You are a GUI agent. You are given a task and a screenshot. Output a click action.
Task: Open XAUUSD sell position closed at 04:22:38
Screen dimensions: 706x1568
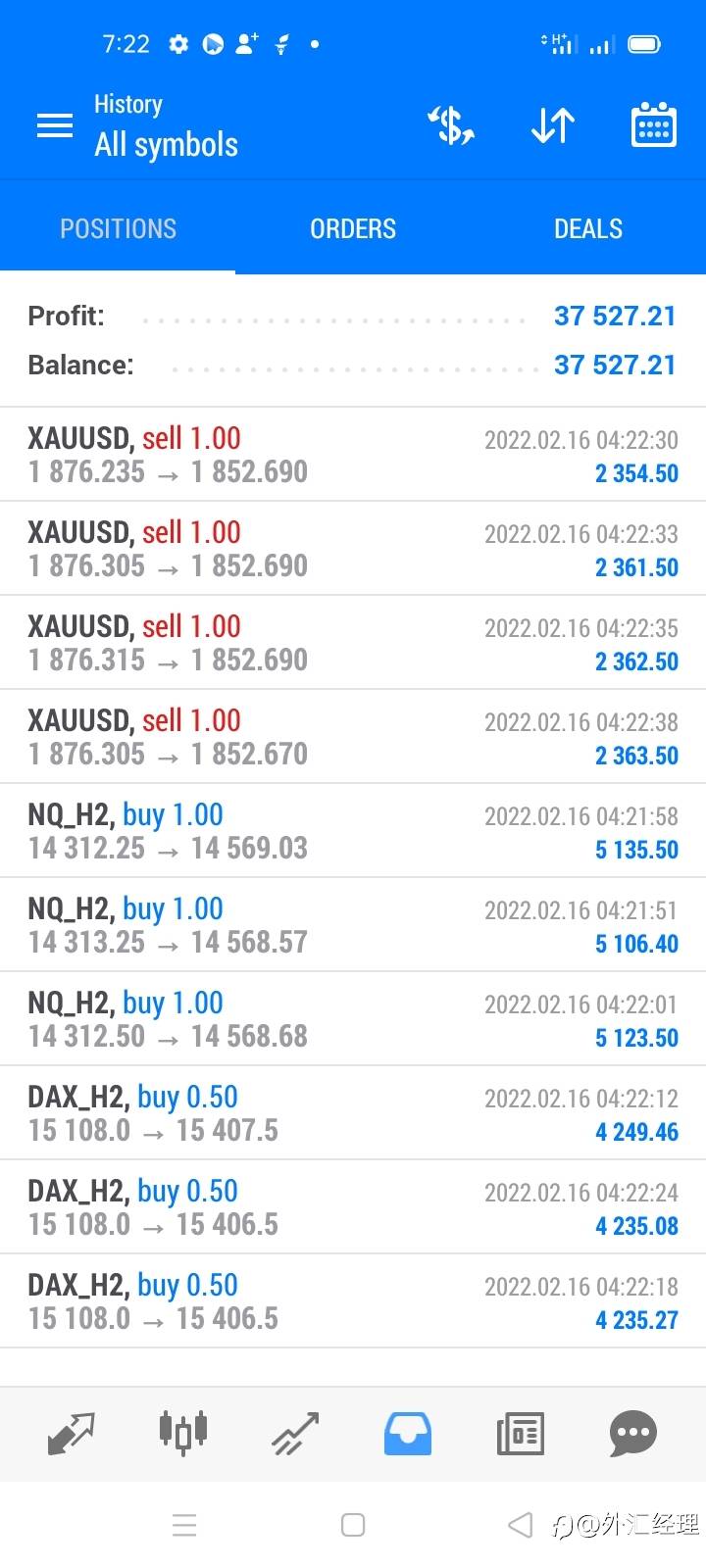353,737
